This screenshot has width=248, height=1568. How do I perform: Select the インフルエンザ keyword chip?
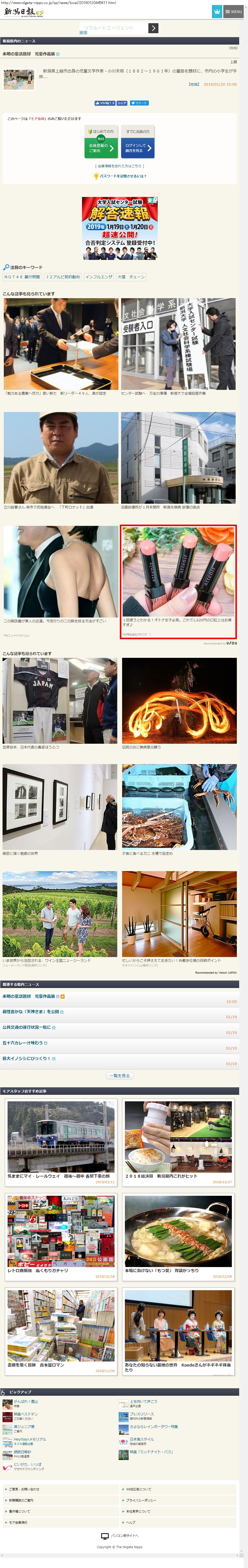[99, 277]
